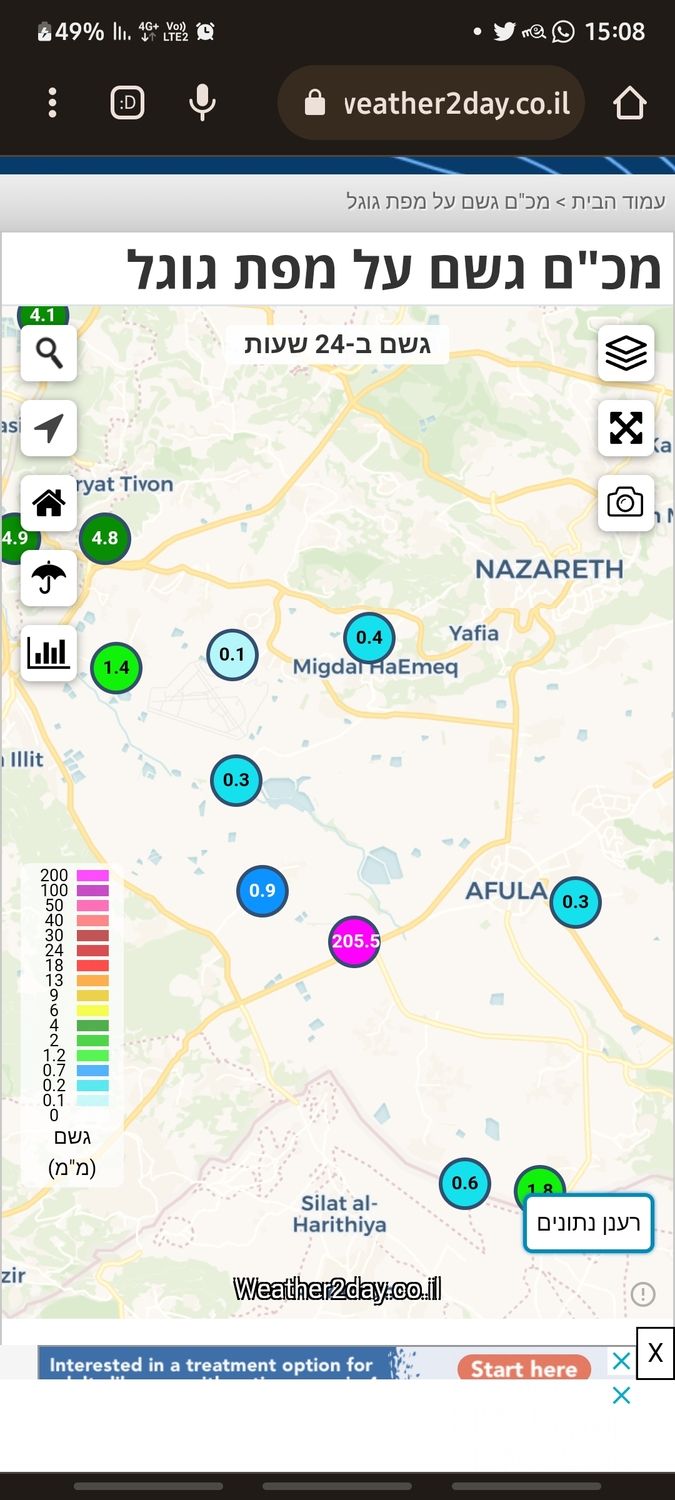Tap the house icon on the map

tap(49, 503)
